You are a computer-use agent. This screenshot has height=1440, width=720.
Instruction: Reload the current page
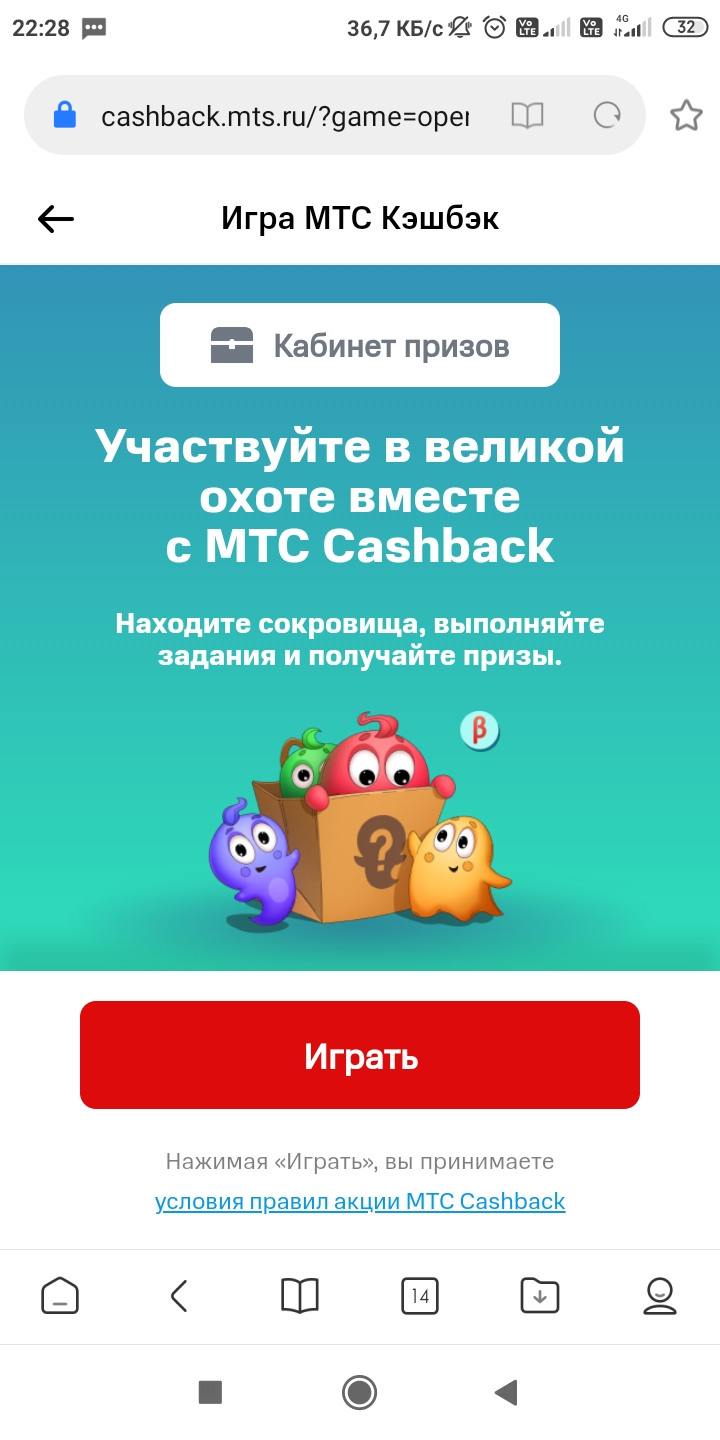pyautogui.click(x=607, y=116)
